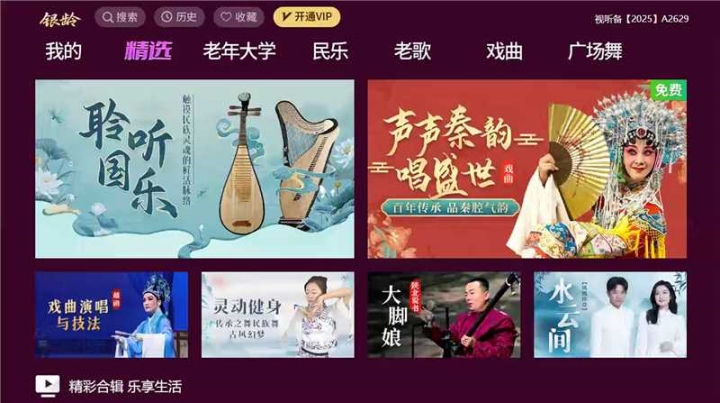
Task: Select the 精选 tab
Action: tap(147, 52)
